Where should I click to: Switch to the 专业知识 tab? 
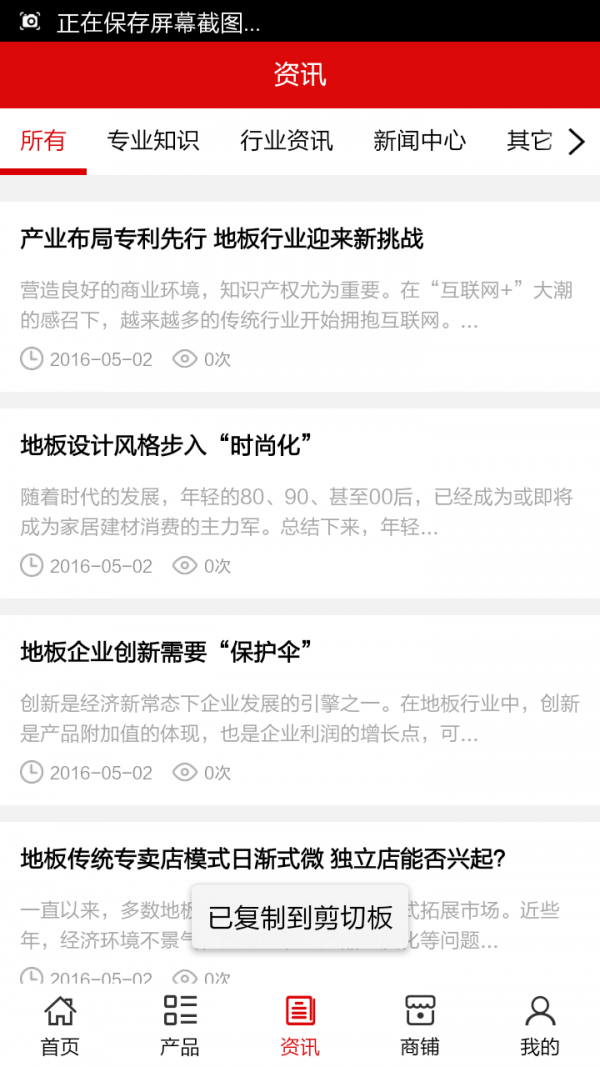[153, 141]
